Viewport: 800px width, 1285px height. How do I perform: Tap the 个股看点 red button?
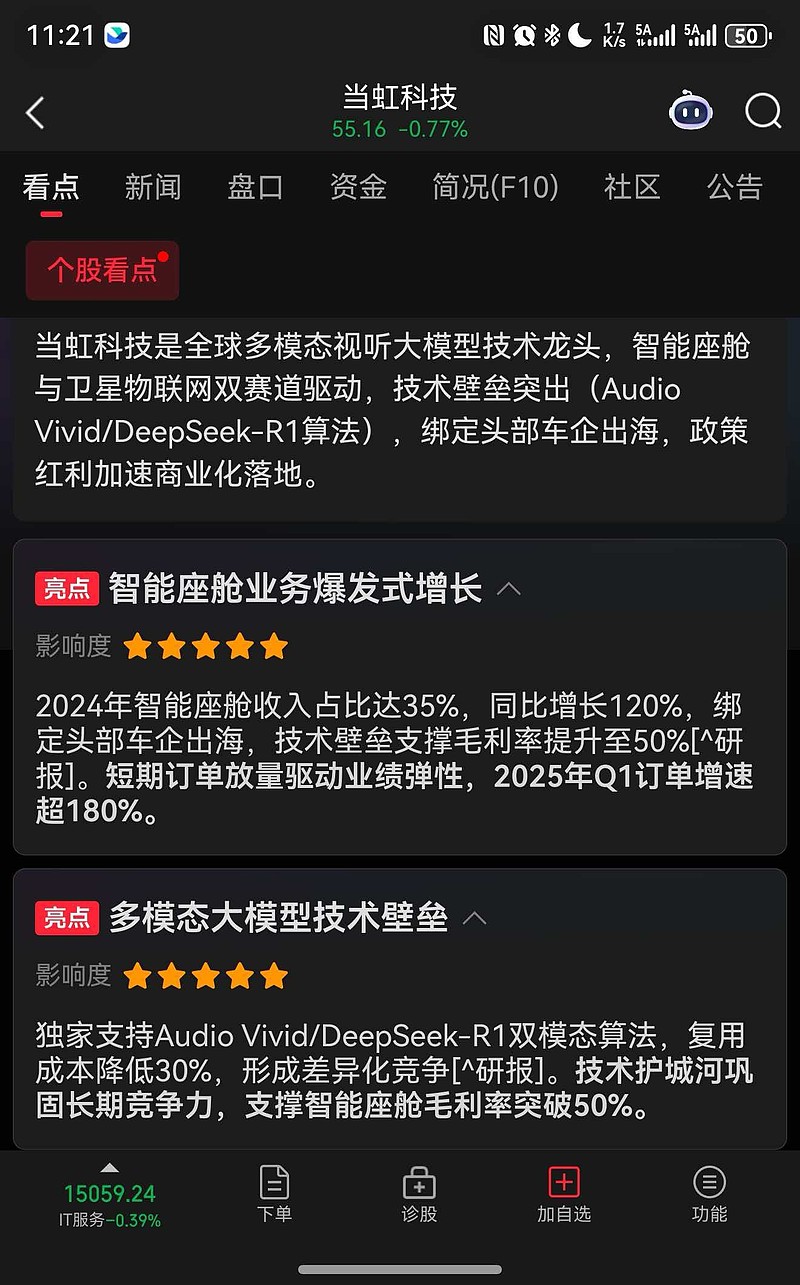[101, 270]
